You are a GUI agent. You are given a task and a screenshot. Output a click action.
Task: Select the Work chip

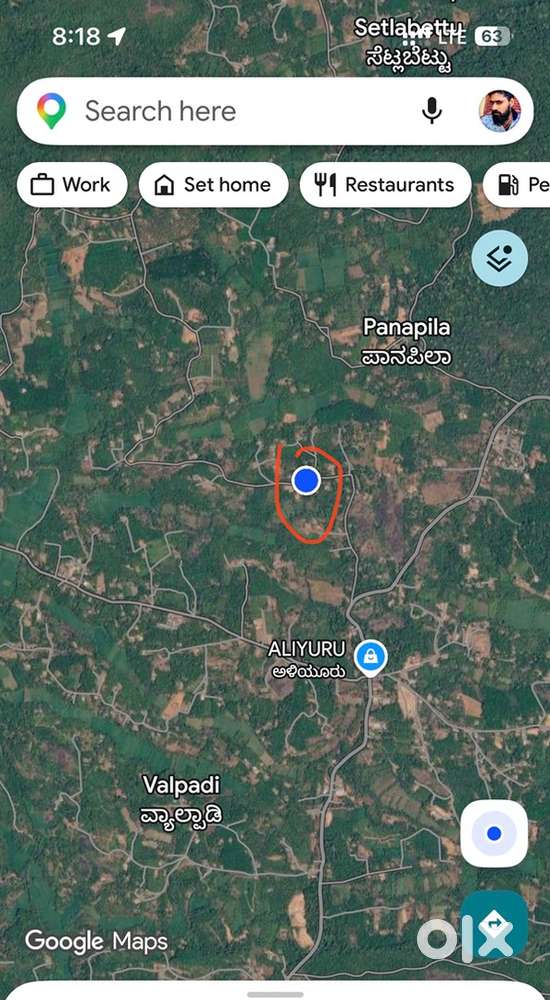coord(72,185)
